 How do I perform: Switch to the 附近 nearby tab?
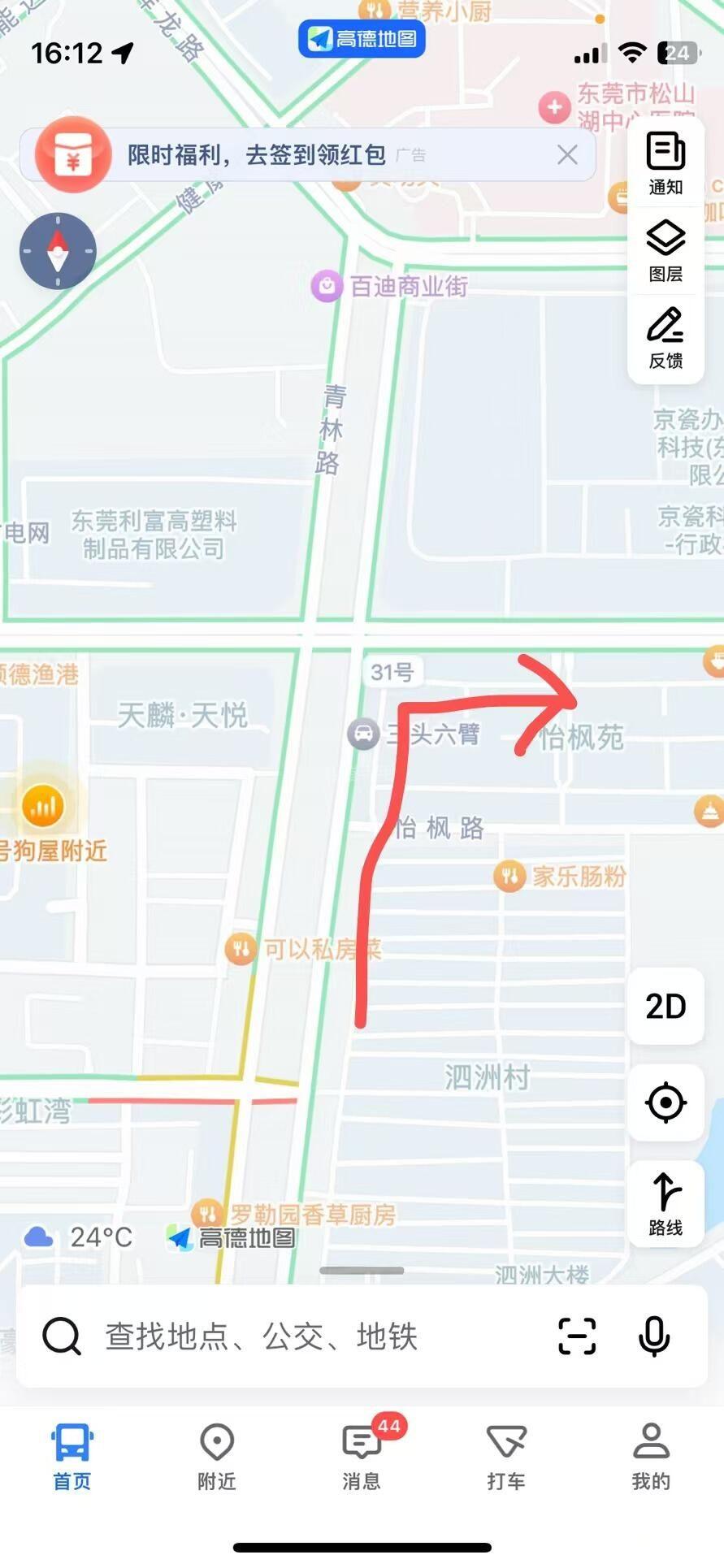pos(217,1457)
